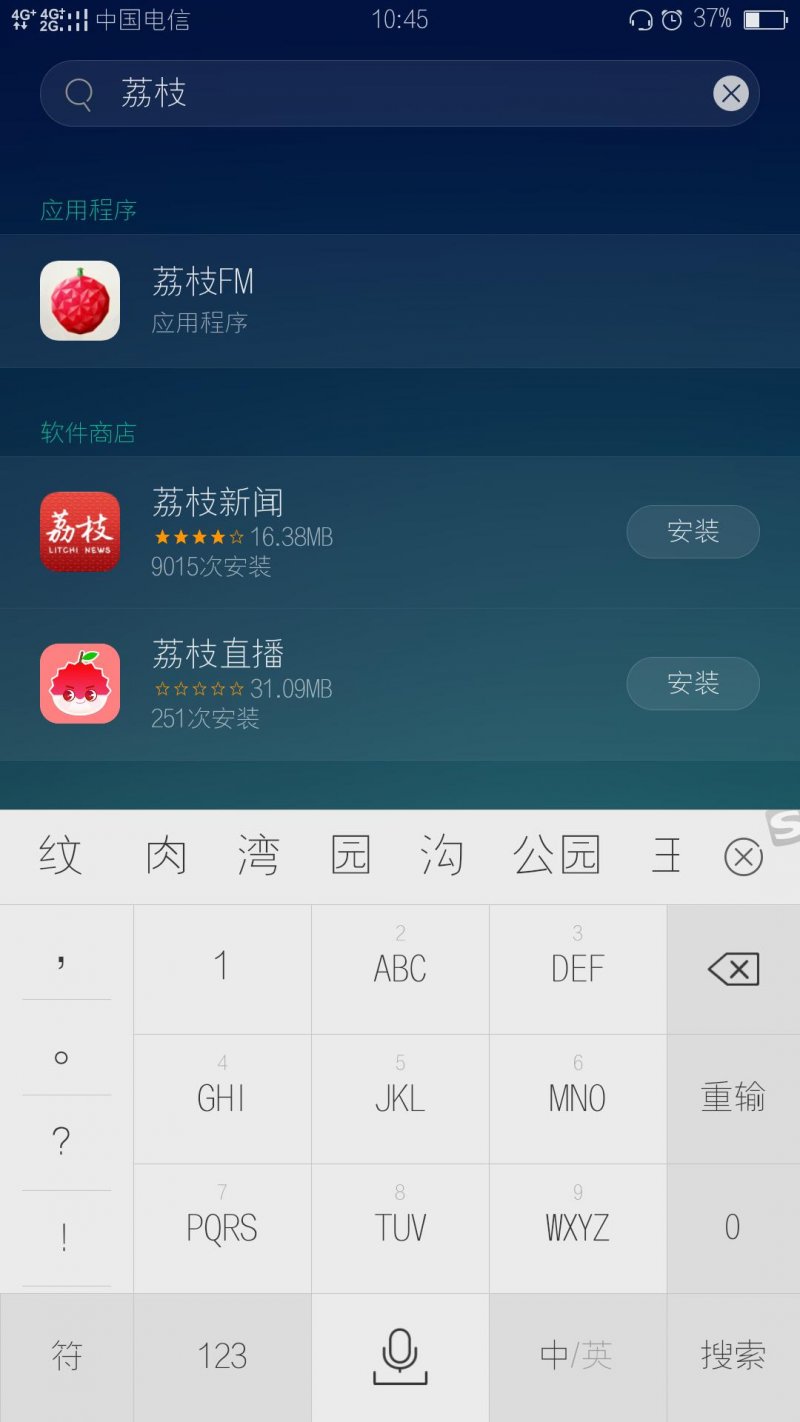Select the 荔枝FM search result row
The image size is (800, 1422).
pos(400,300)
